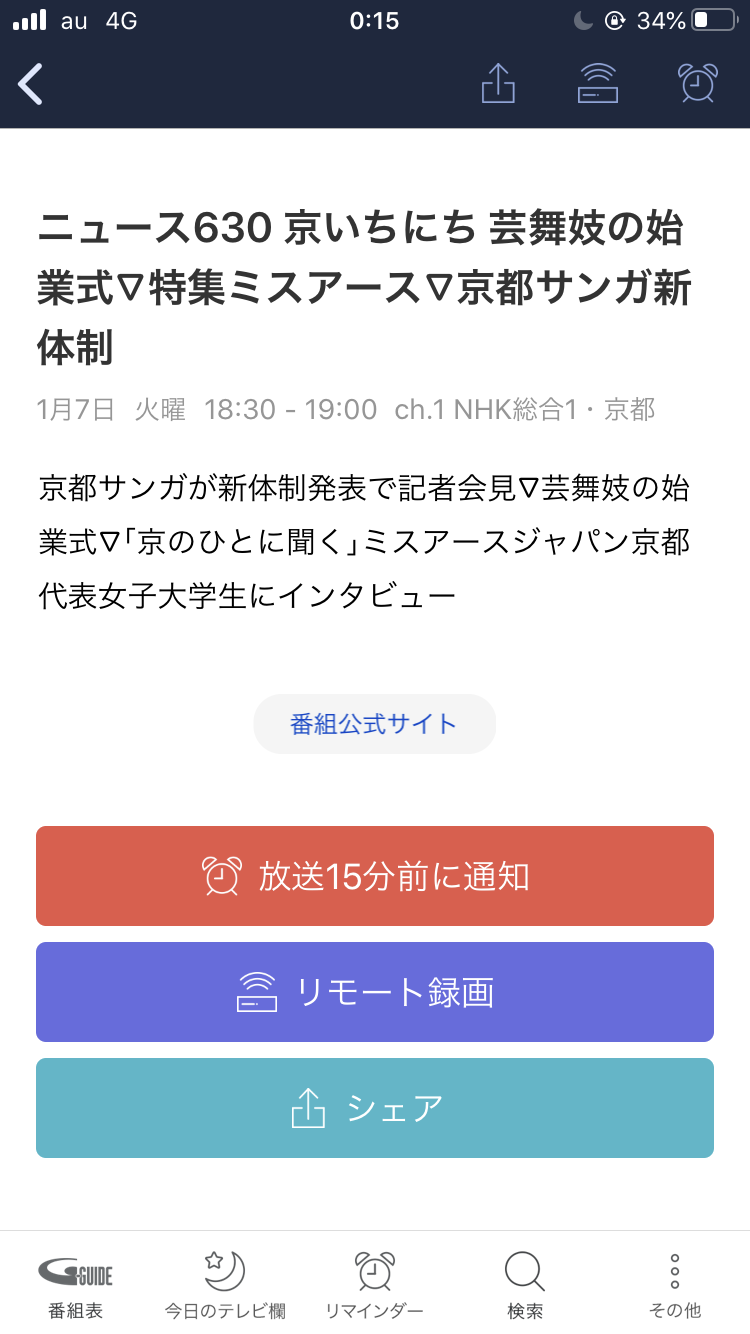750x1334 pixels.
Task: Set the 放送15分前に通知 reminder
Action: (x=375, y=876)
